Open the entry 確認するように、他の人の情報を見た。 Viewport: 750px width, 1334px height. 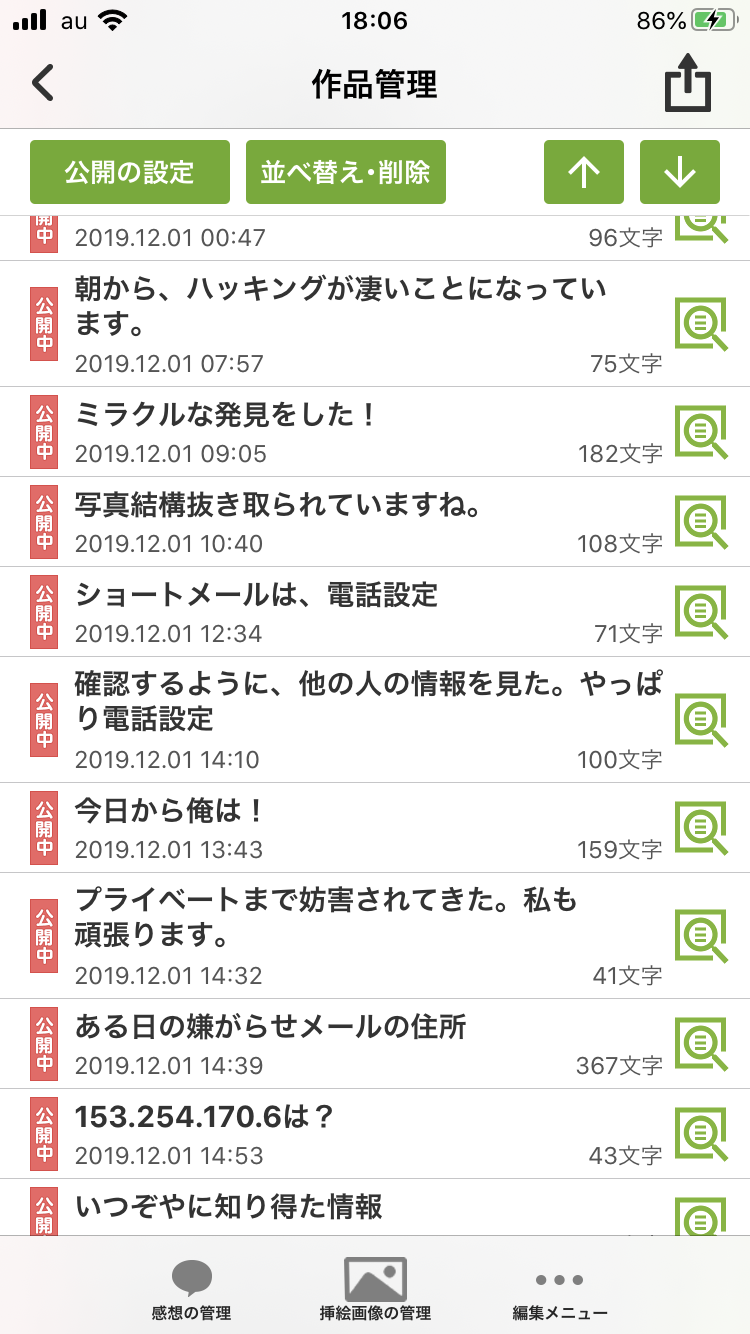[x=370, y=702]
